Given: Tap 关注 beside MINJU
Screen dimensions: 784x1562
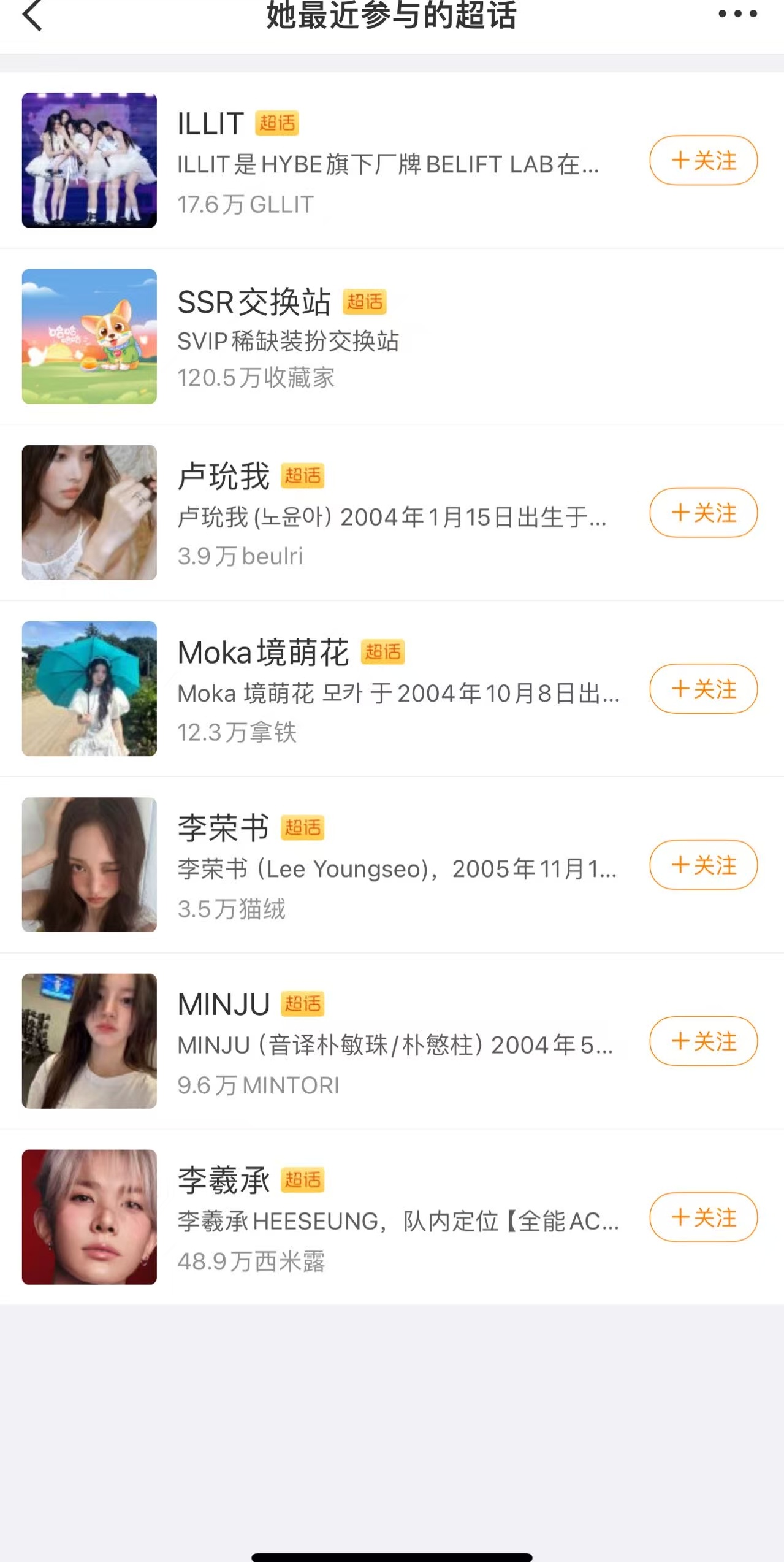Looking at the screenshot, I should pos(703,1041).
